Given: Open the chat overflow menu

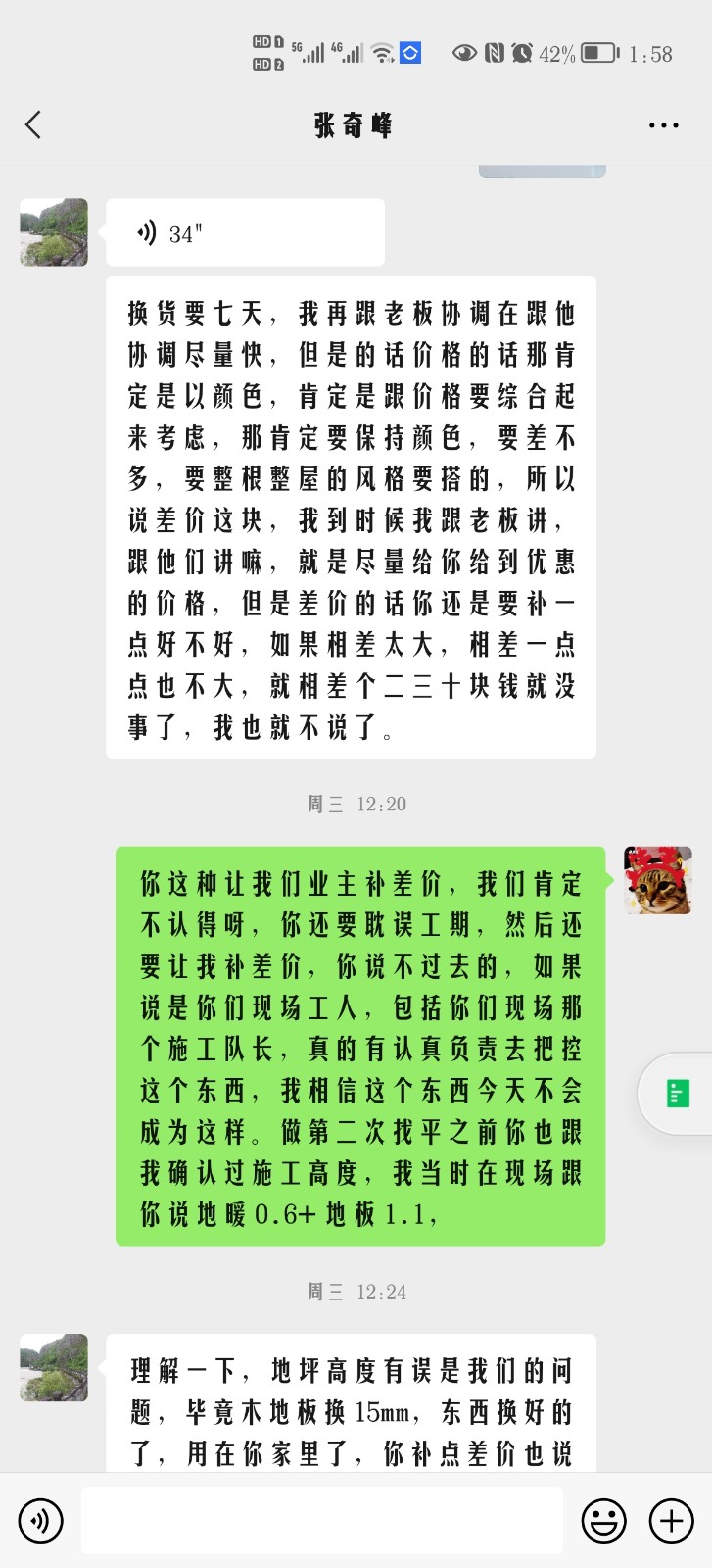Looking at the screenshot, I should [663, 125].
